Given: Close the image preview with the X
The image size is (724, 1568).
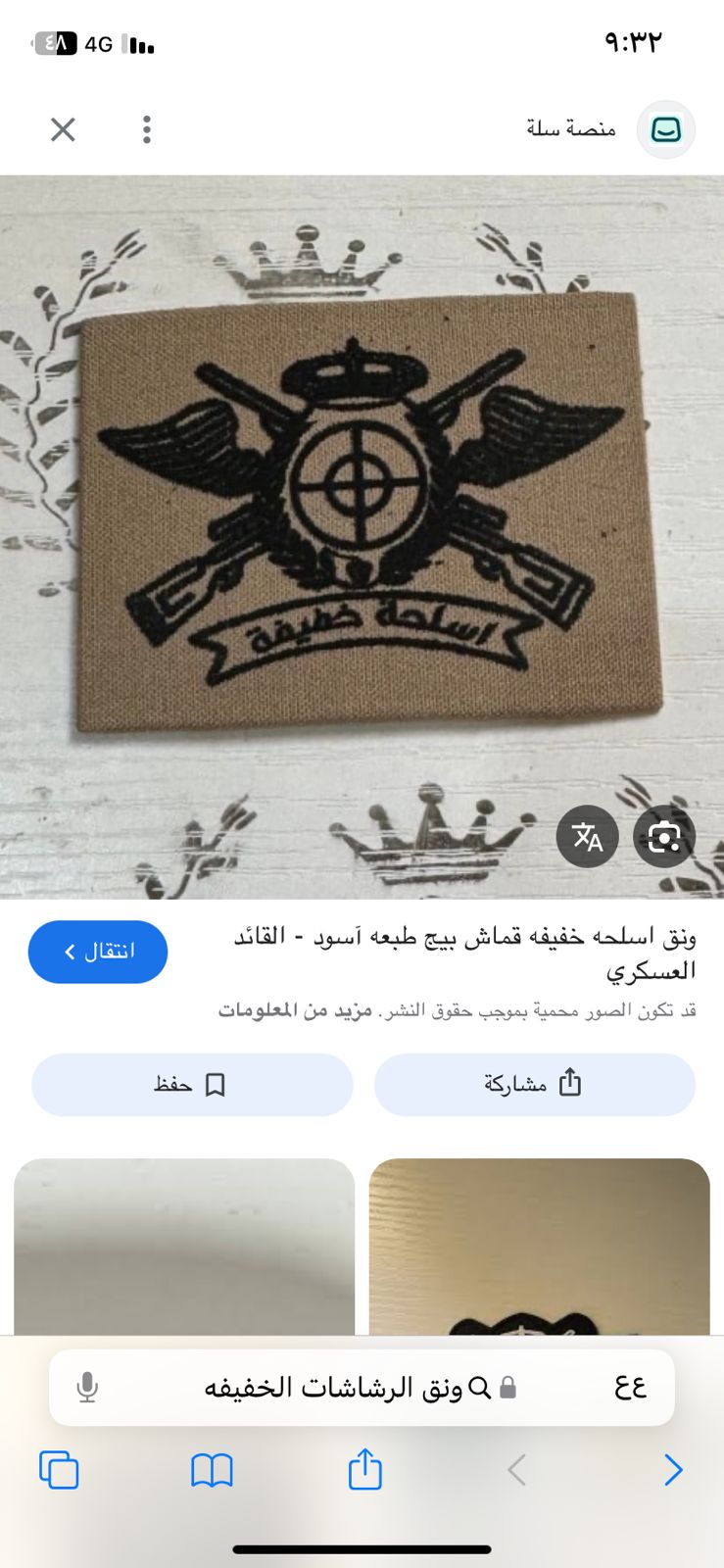Looking at the screenshot, I should (63, 129).
